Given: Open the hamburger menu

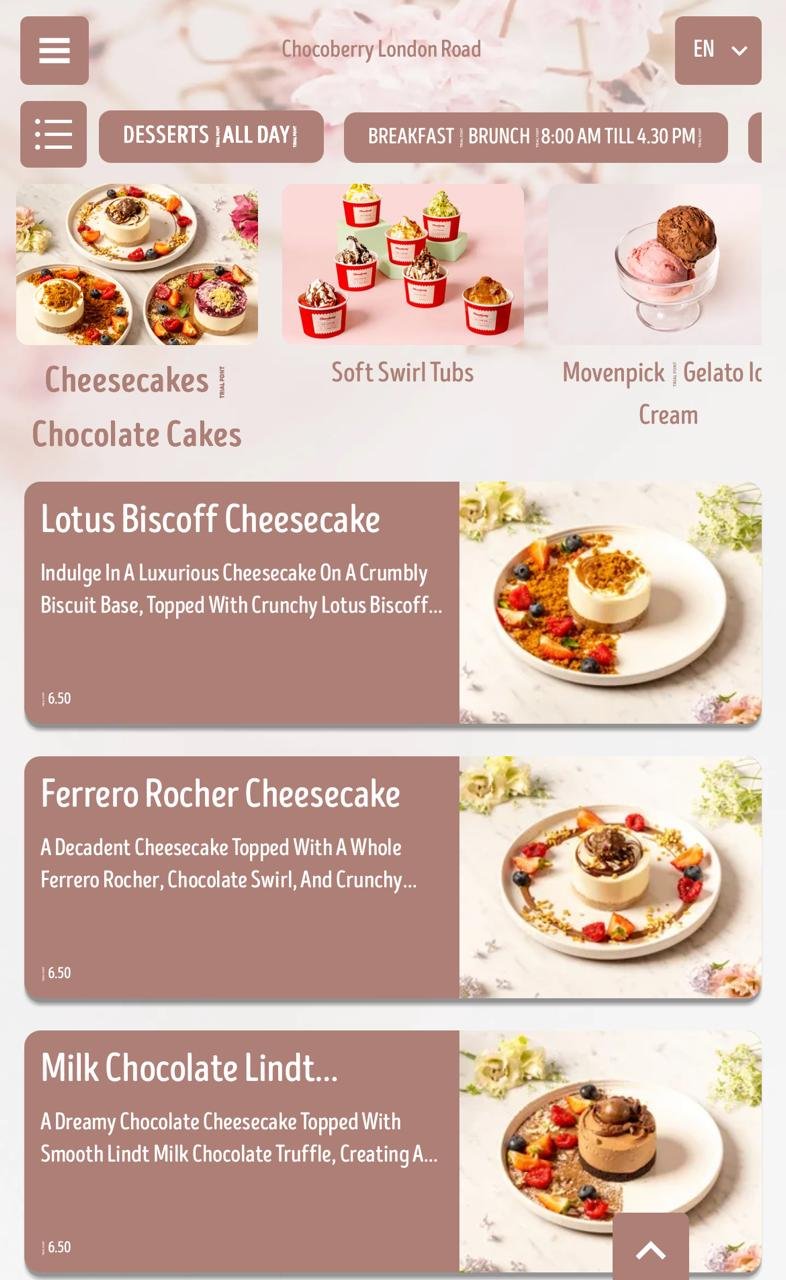Looking at the screenshot, I should (54, 50).
